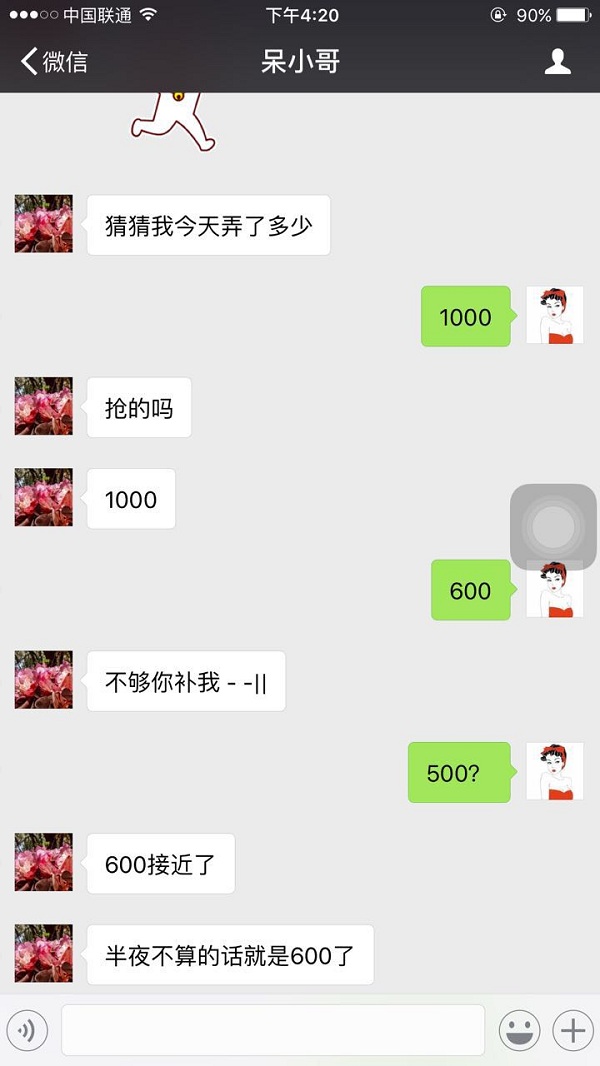Screen dimensions: 600x1066
Task: Open chat details via the profile icon
Action: tap(557, 62)
